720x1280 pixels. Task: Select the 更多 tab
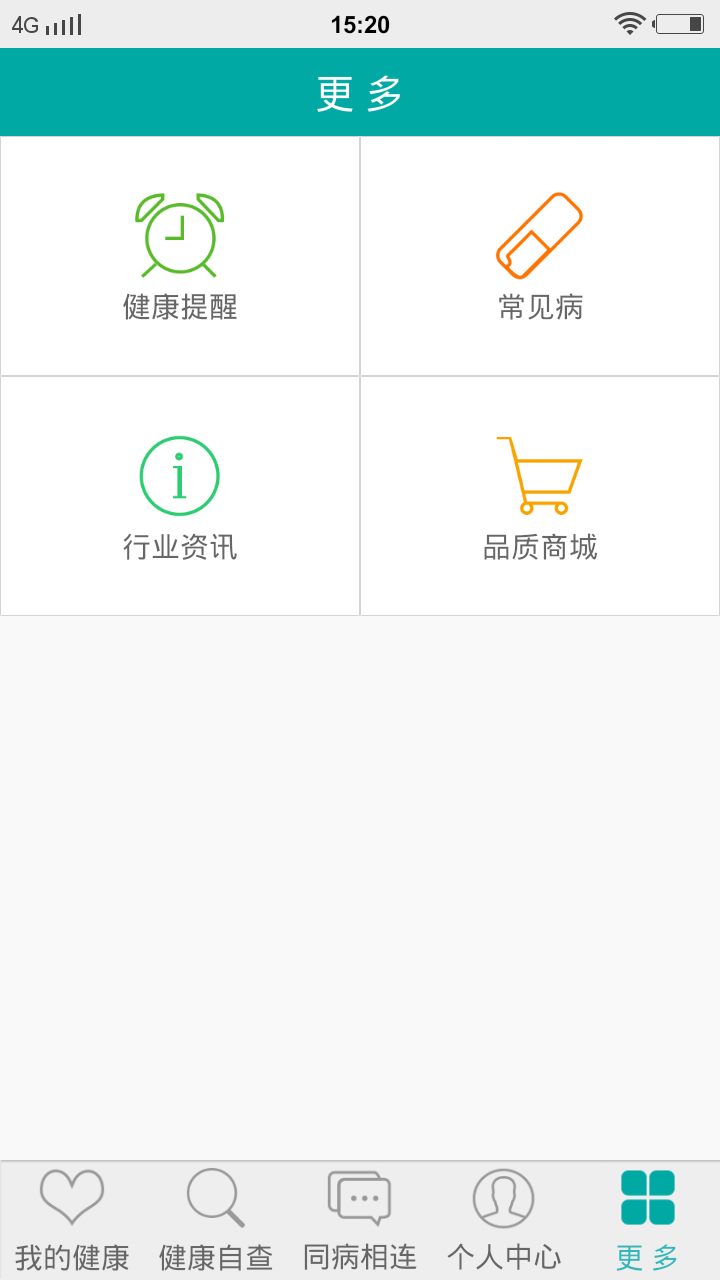(648, 1221)
